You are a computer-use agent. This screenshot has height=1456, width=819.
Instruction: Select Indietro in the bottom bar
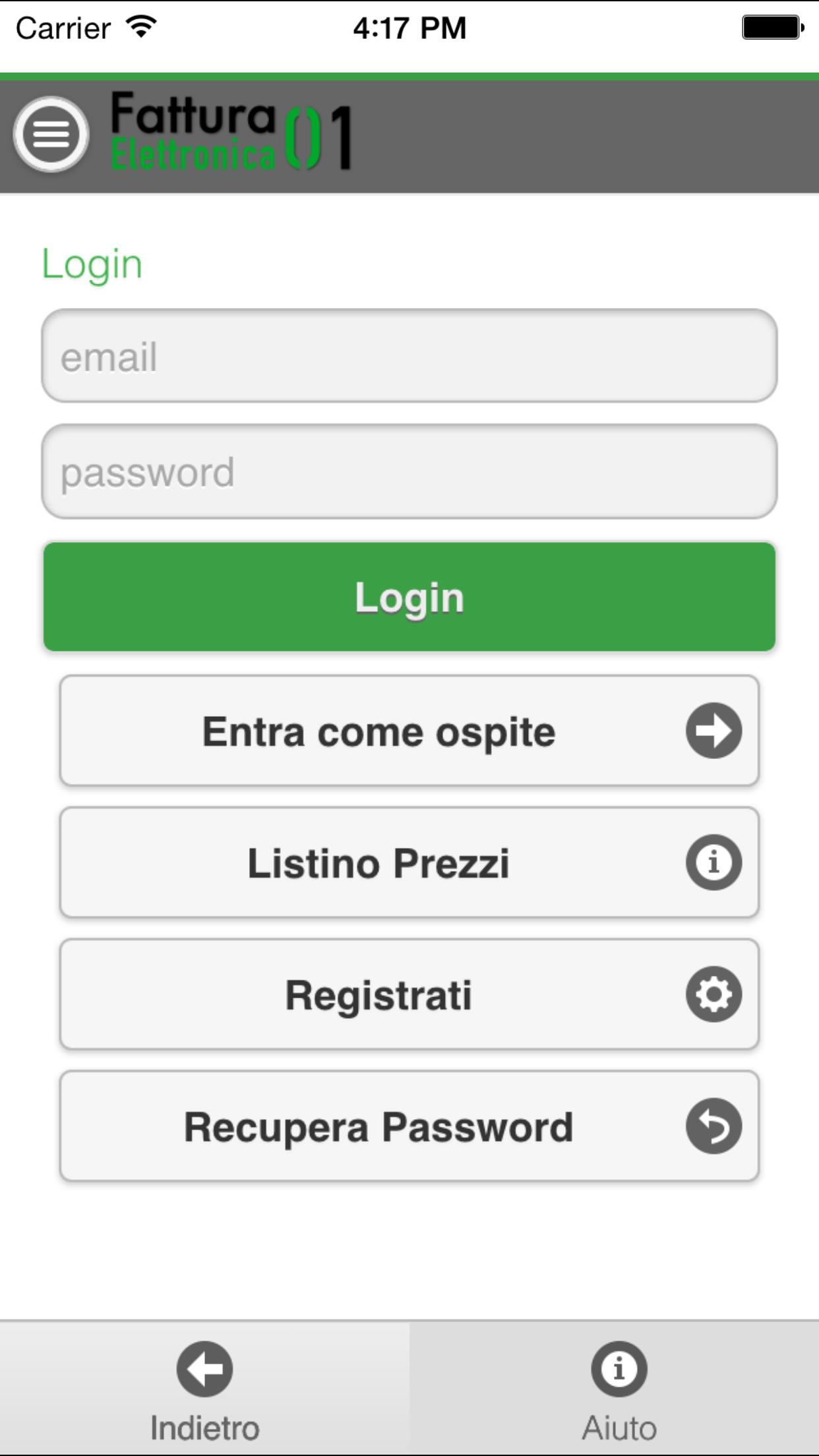(x=204, y=1411)
